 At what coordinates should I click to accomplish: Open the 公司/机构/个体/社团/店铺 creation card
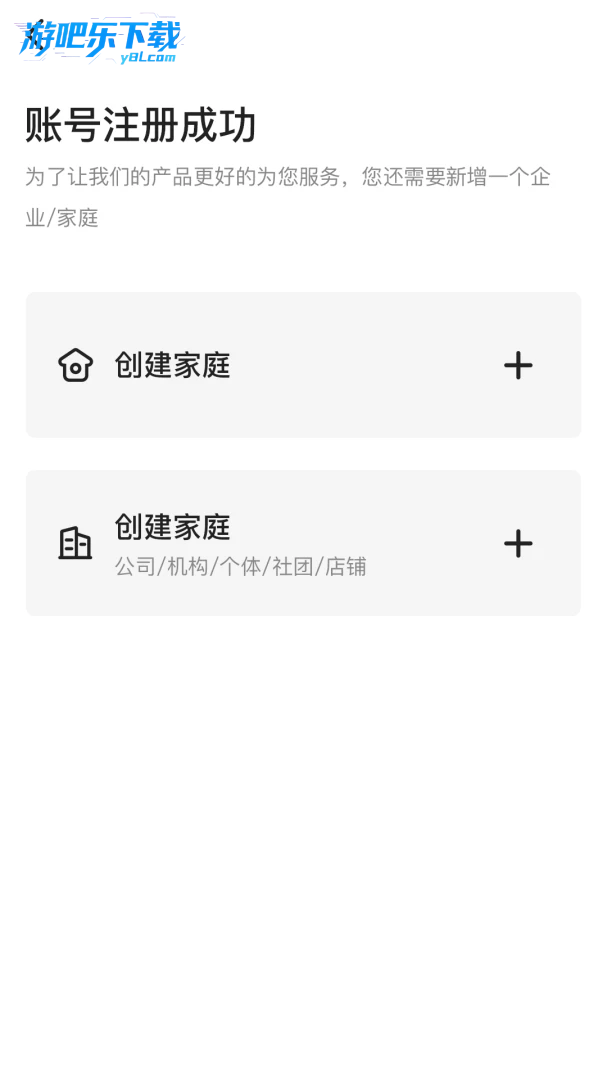point(302,543)
